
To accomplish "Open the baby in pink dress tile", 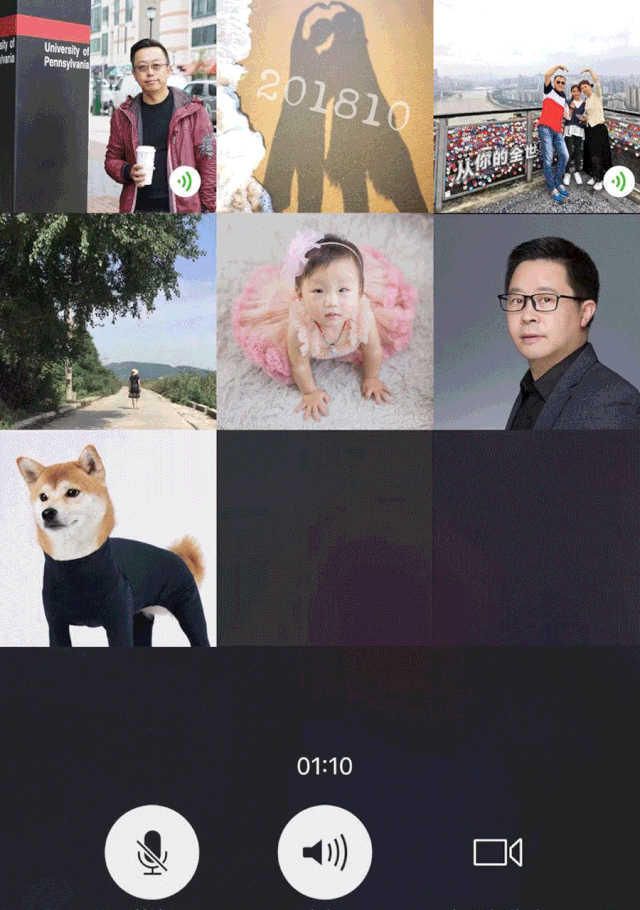I will click(x=325, y=322).
